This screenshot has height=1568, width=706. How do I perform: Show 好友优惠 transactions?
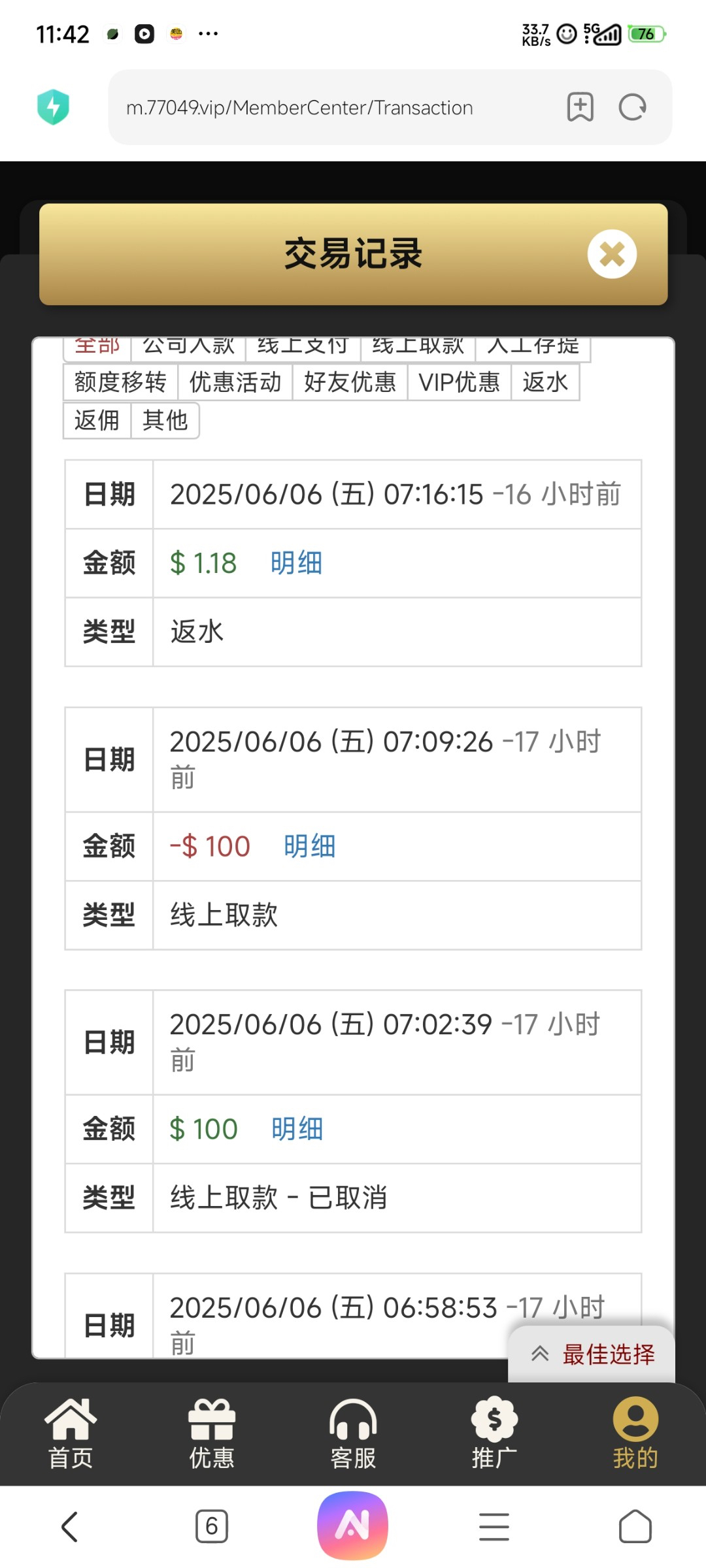coord(350,382)
